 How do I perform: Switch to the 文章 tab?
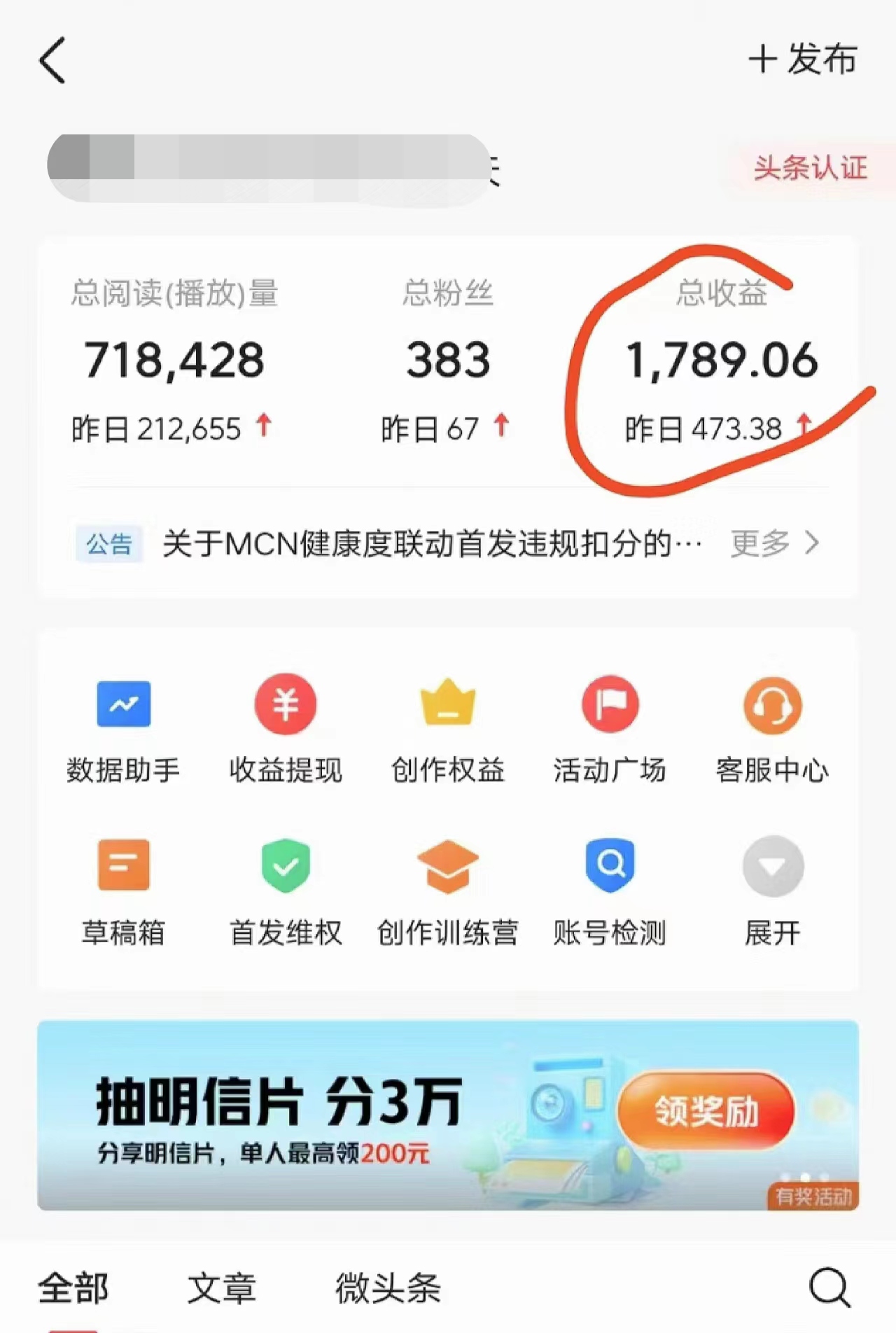221,1288
